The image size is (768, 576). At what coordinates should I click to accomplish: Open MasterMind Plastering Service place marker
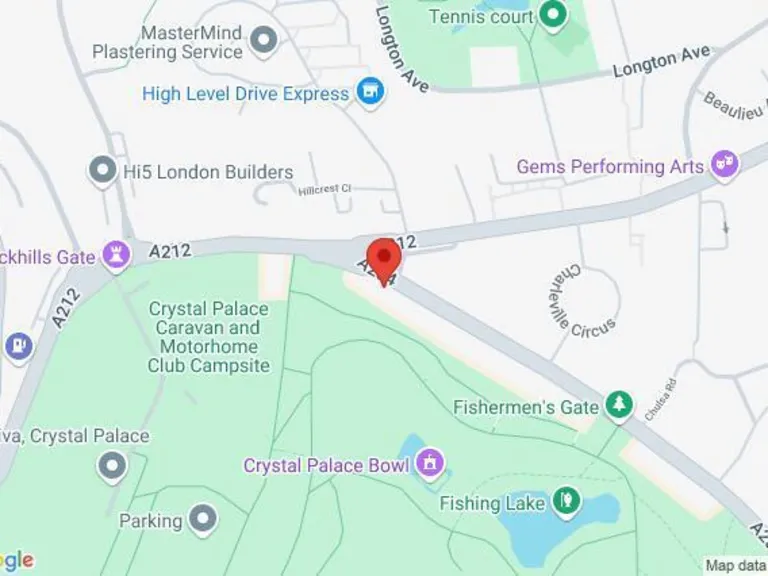click(264, 40)
